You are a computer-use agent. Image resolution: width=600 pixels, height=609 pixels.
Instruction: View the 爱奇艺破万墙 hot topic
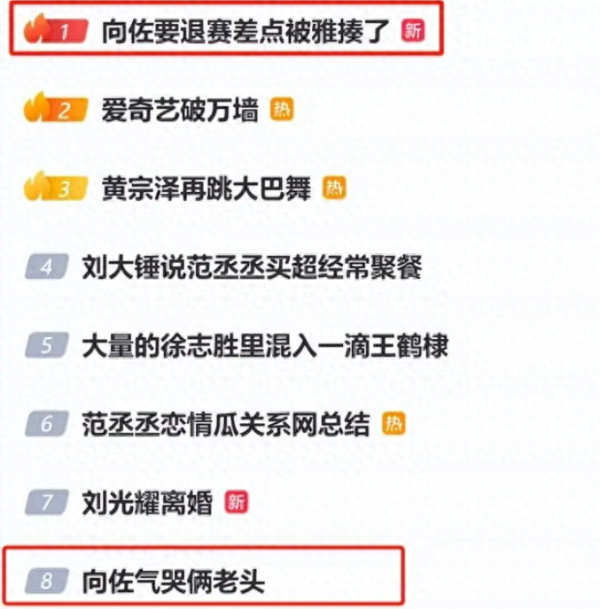180,109
